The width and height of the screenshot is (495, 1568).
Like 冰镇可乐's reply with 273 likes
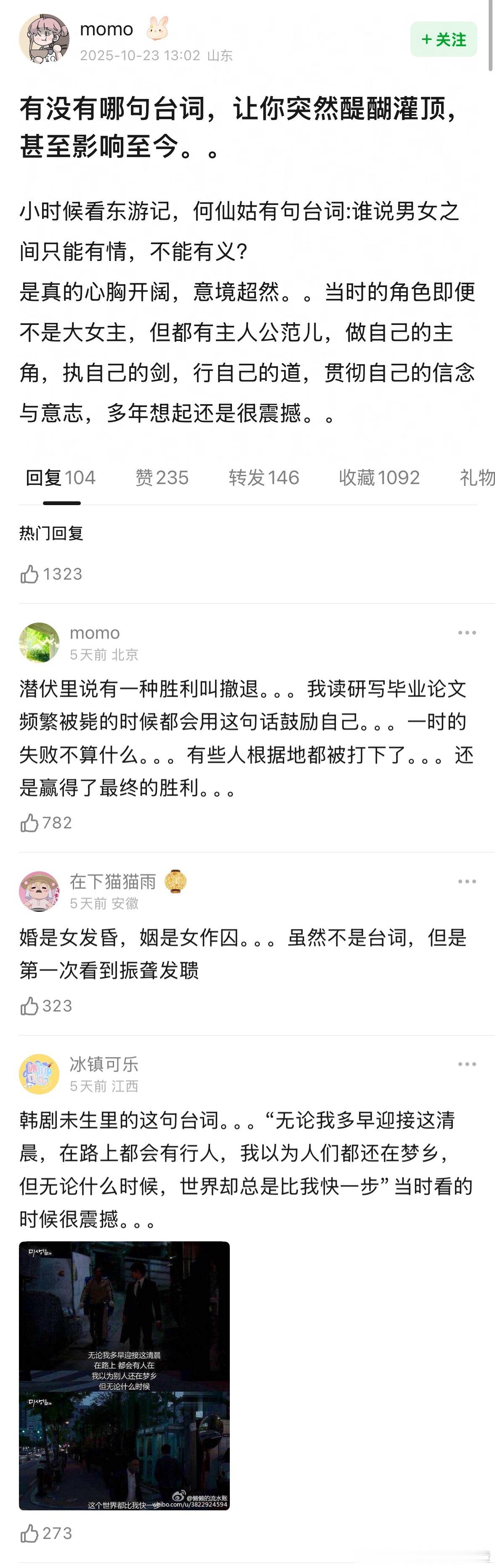(x=30, y=1533)
